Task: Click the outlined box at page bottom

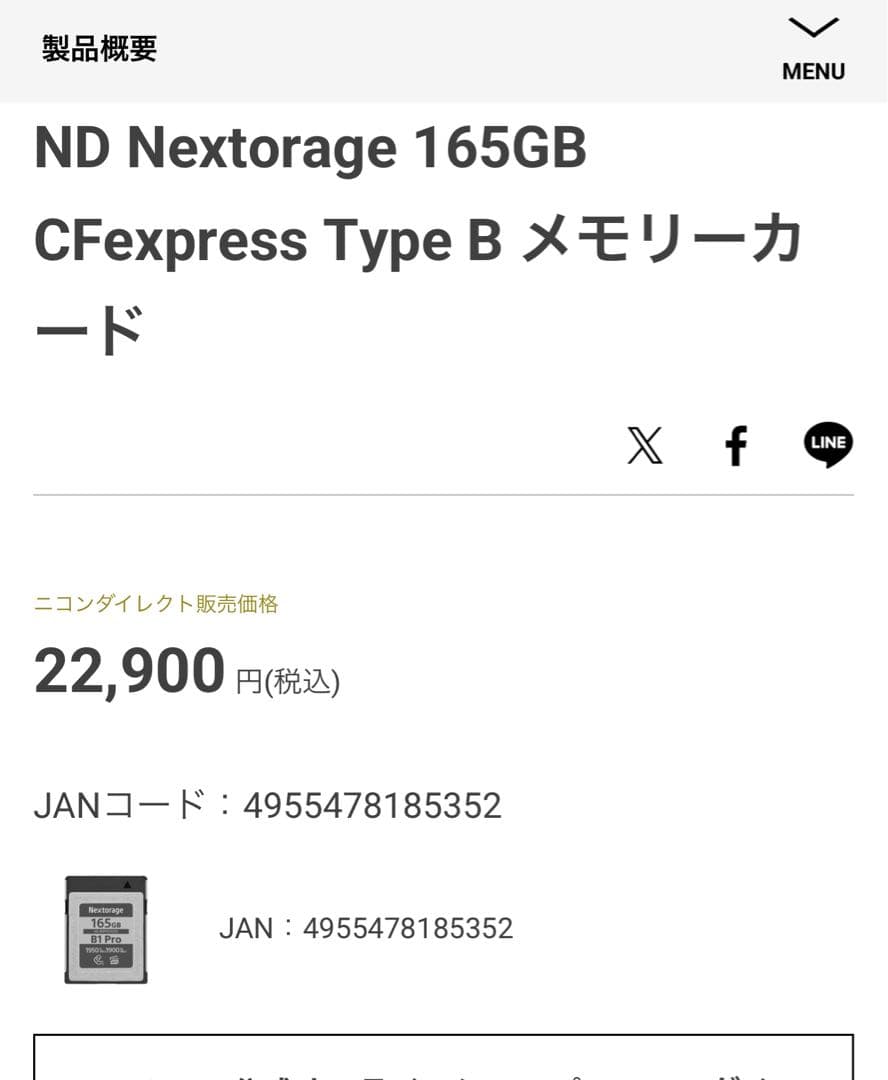Action: click(444, 1060)
